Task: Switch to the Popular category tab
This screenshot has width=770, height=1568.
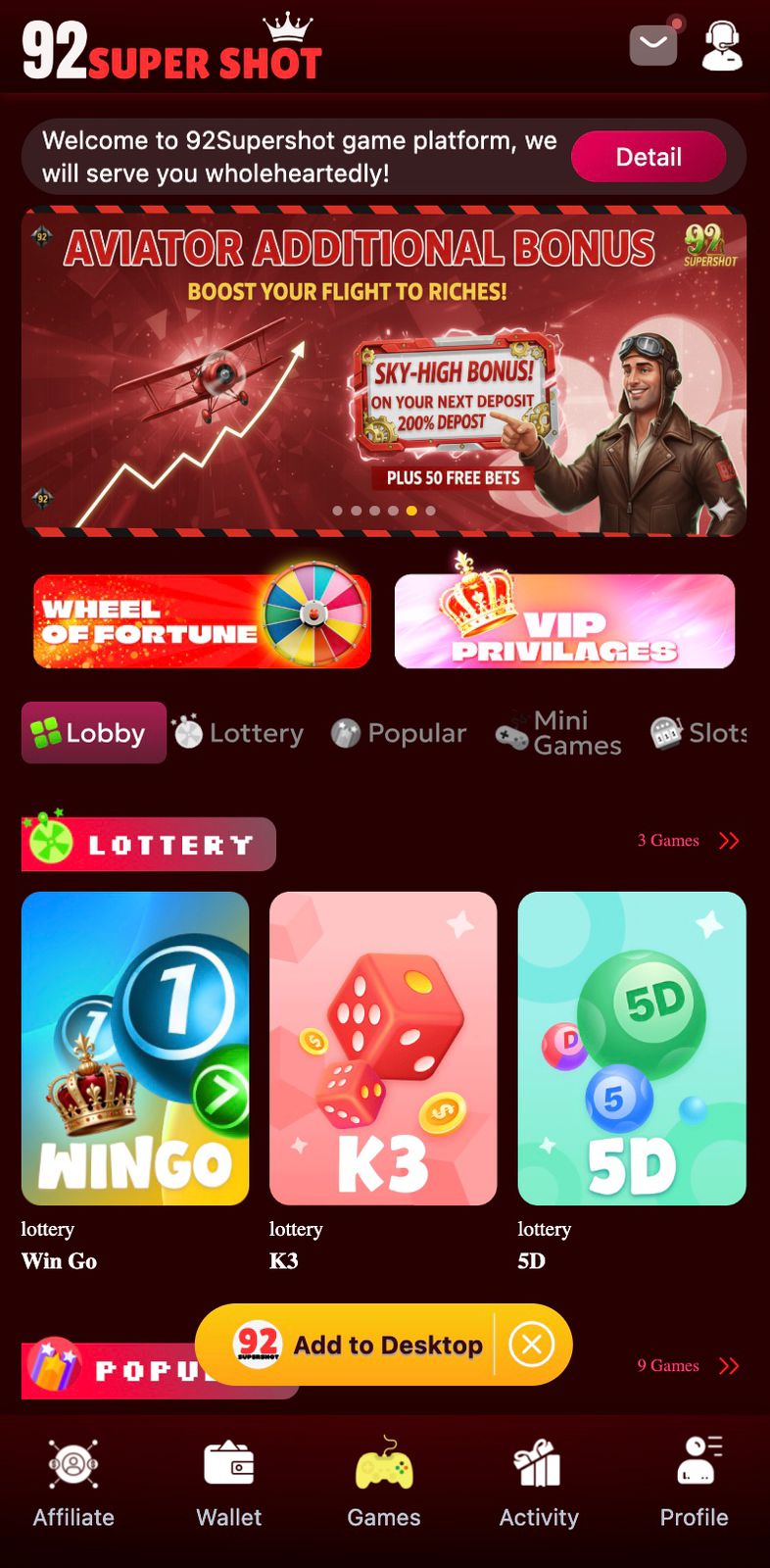Action: pos(399,733)
